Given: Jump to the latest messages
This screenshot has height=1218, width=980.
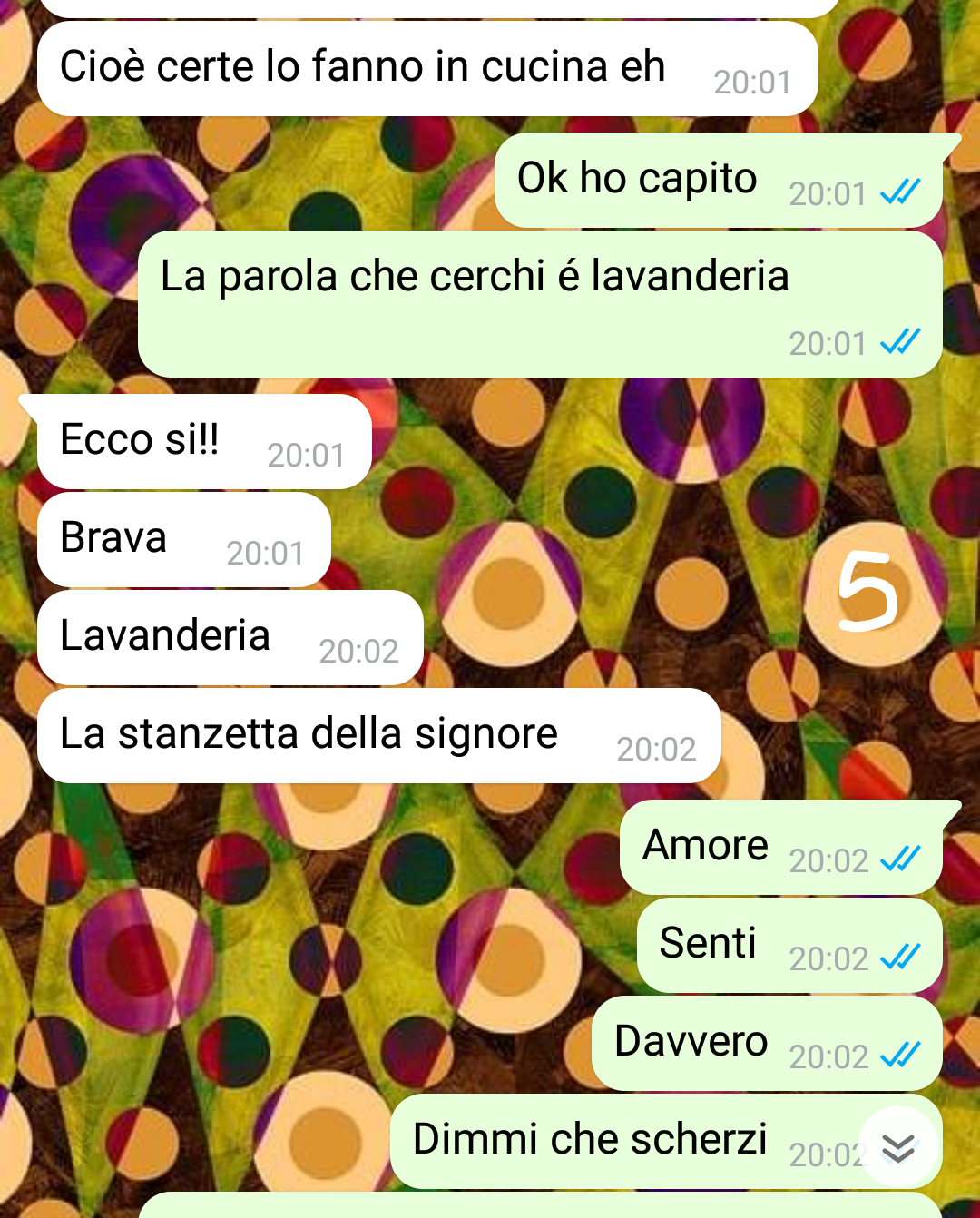Looking at the screenshot, I should pos(897,1148).
